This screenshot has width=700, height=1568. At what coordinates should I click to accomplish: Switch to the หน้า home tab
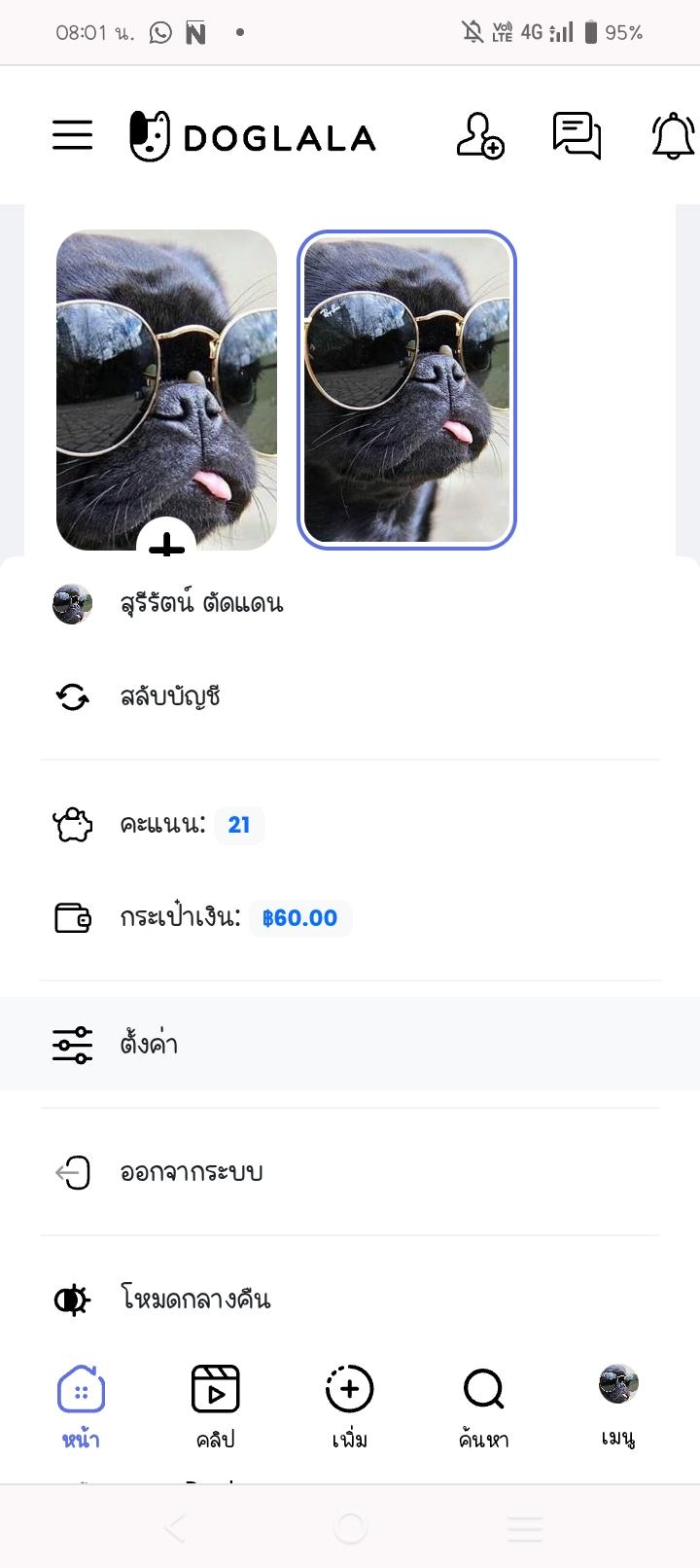(x=81, y=1407)
